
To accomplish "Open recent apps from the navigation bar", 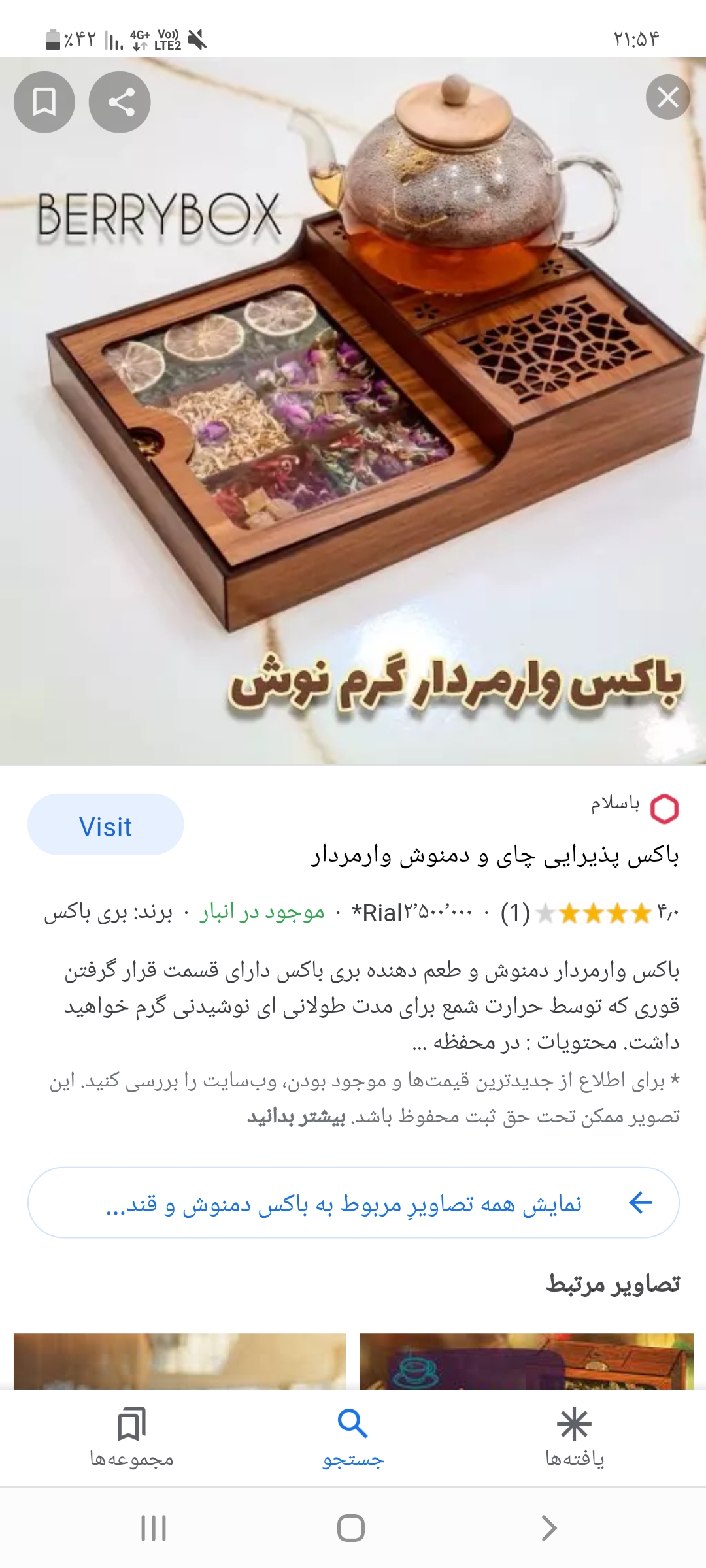I will click(154, 1528).
